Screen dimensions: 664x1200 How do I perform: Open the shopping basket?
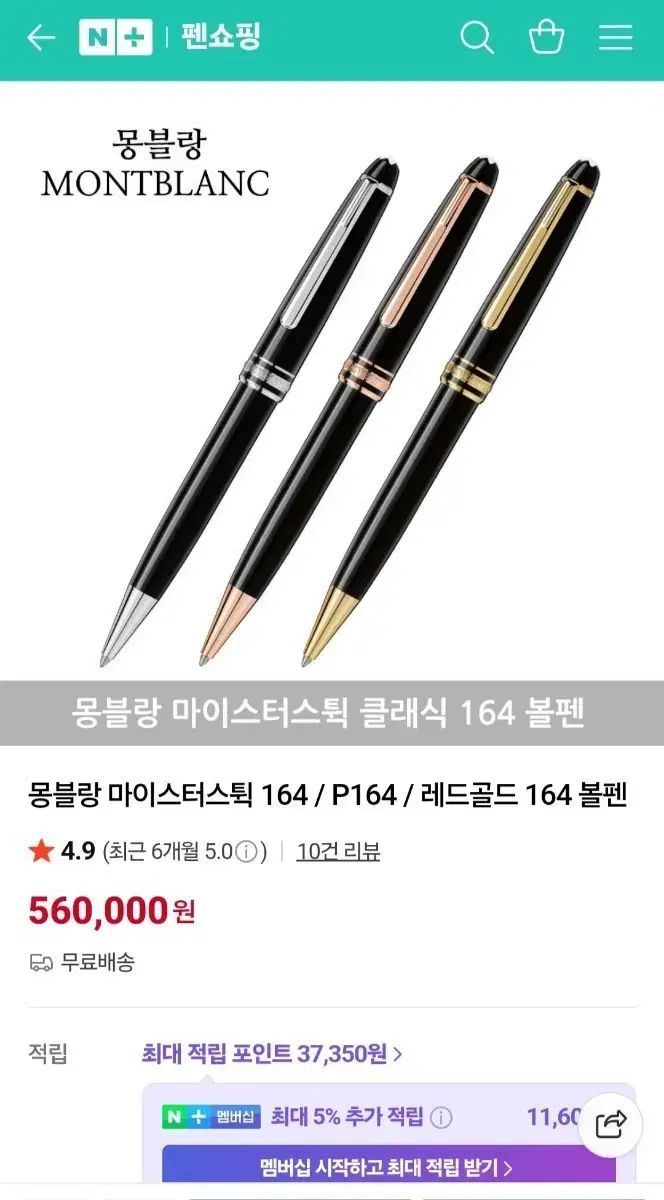(546, 39)
